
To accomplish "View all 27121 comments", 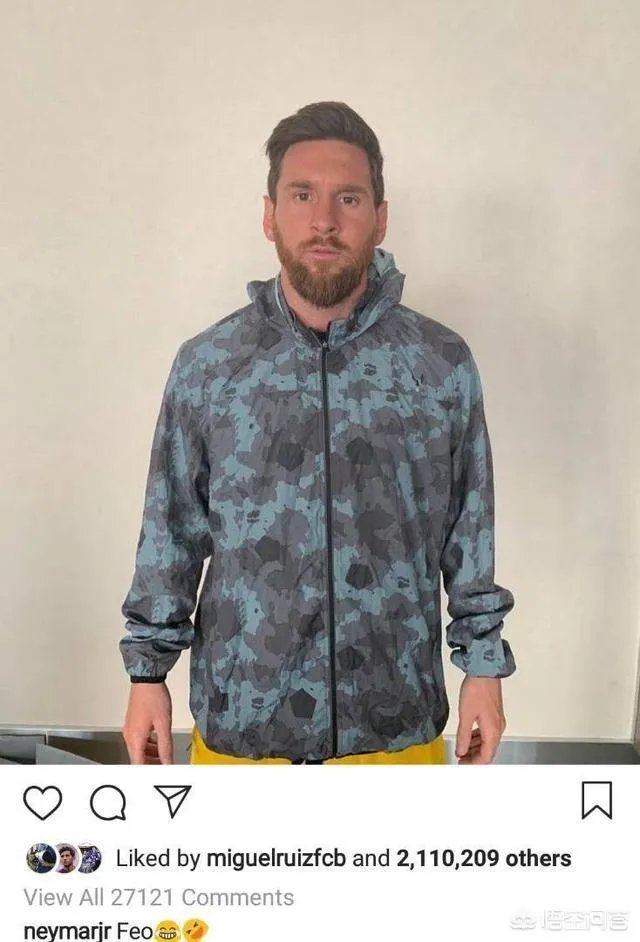I will tap(158, 897).
